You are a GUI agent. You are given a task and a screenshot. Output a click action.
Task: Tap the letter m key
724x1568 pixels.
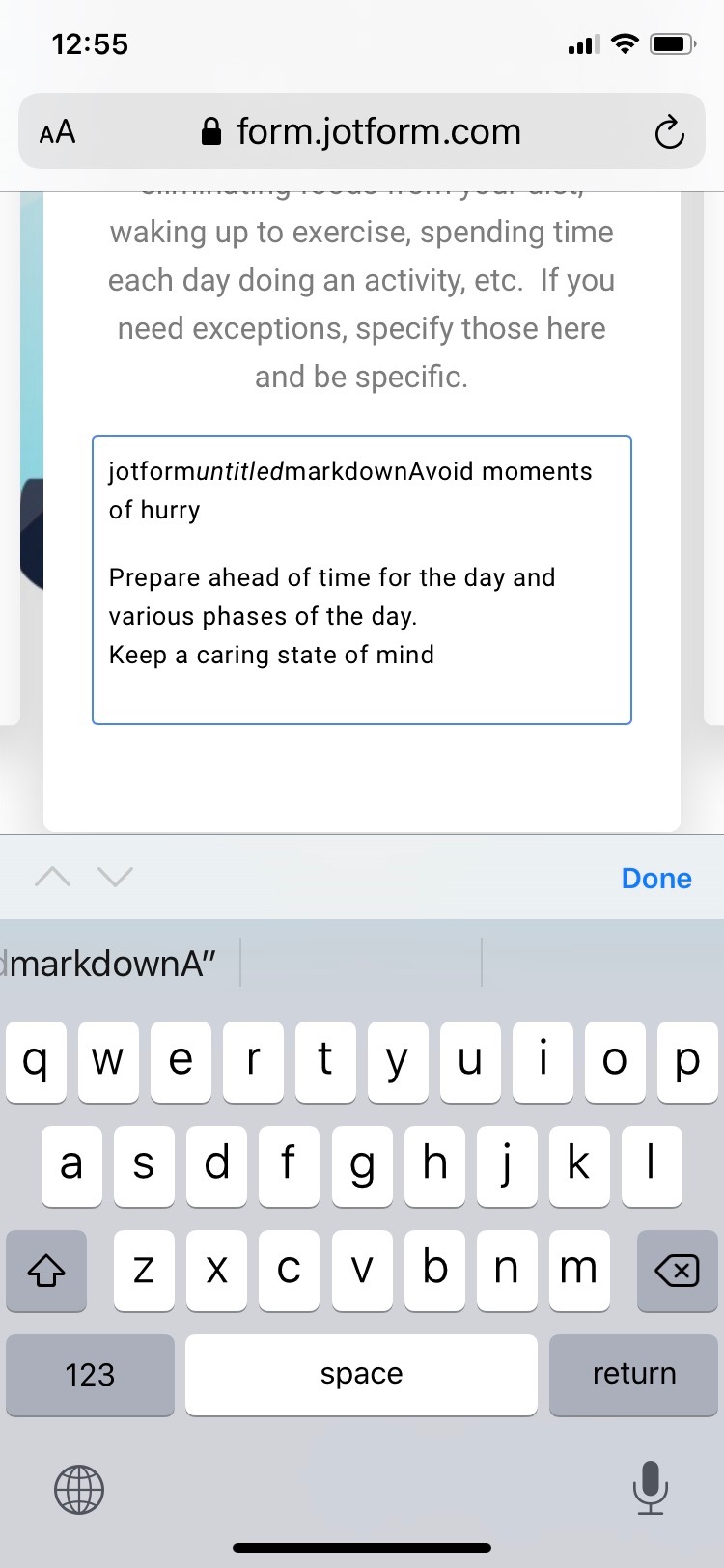pos(579,1271)
